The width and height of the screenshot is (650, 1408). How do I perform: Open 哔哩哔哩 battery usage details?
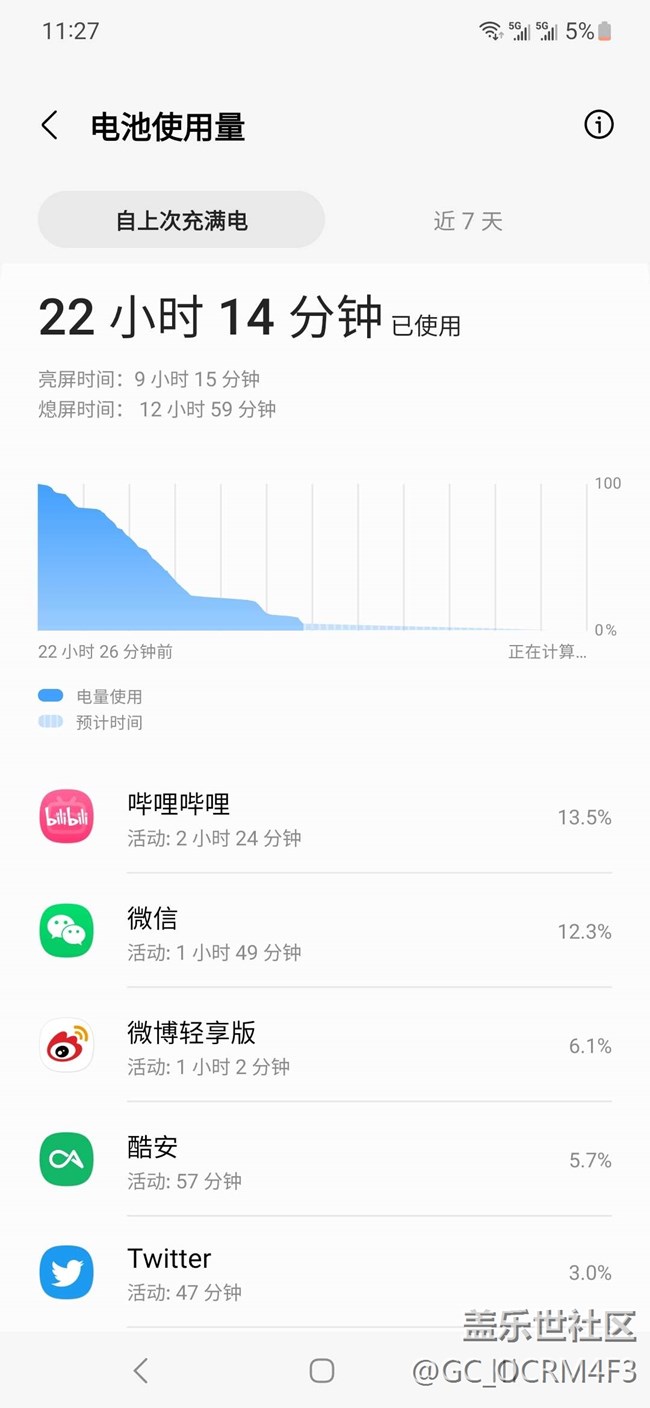(x=325, y=817)
